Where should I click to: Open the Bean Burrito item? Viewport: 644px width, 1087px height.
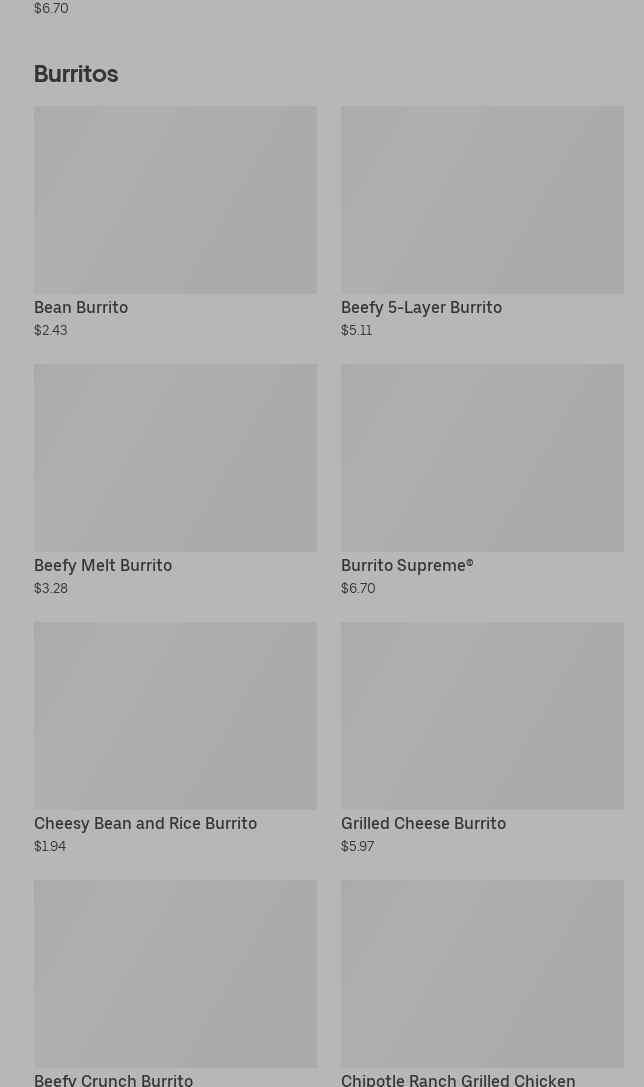click(175, 222)
